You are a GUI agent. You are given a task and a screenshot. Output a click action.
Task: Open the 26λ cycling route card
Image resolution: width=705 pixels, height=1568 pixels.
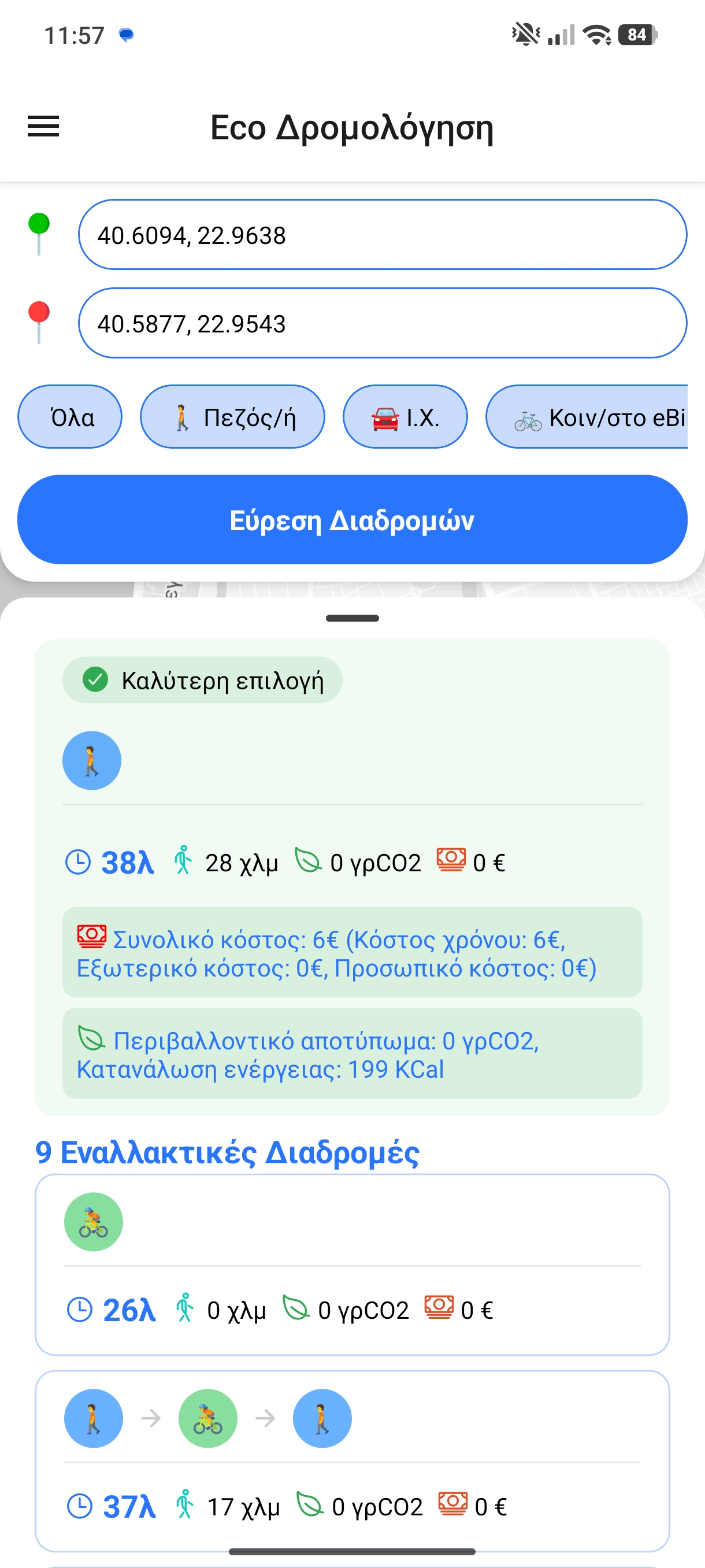[352, 1265]
